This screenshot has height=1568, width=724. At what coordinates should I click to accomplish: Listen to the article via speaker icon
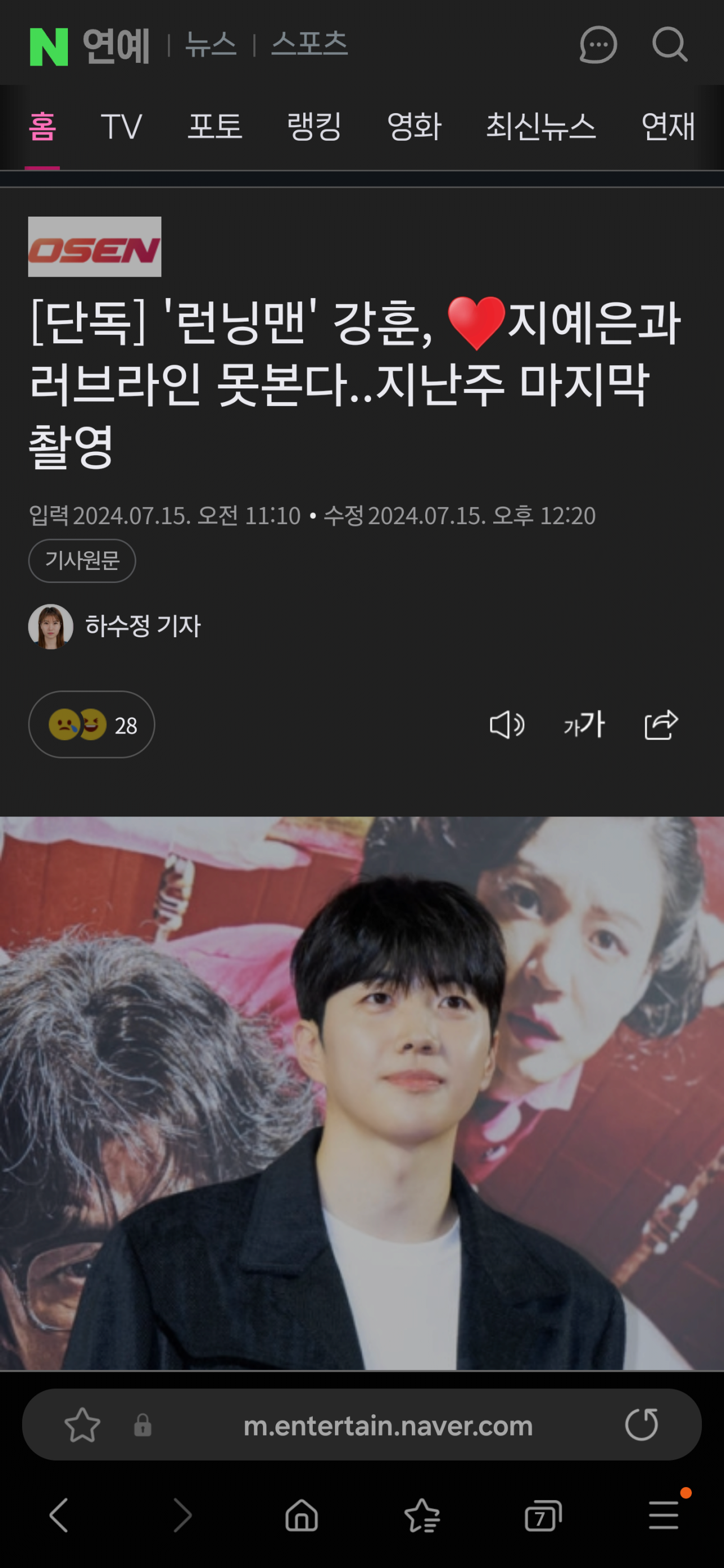[x=507, y=725]
